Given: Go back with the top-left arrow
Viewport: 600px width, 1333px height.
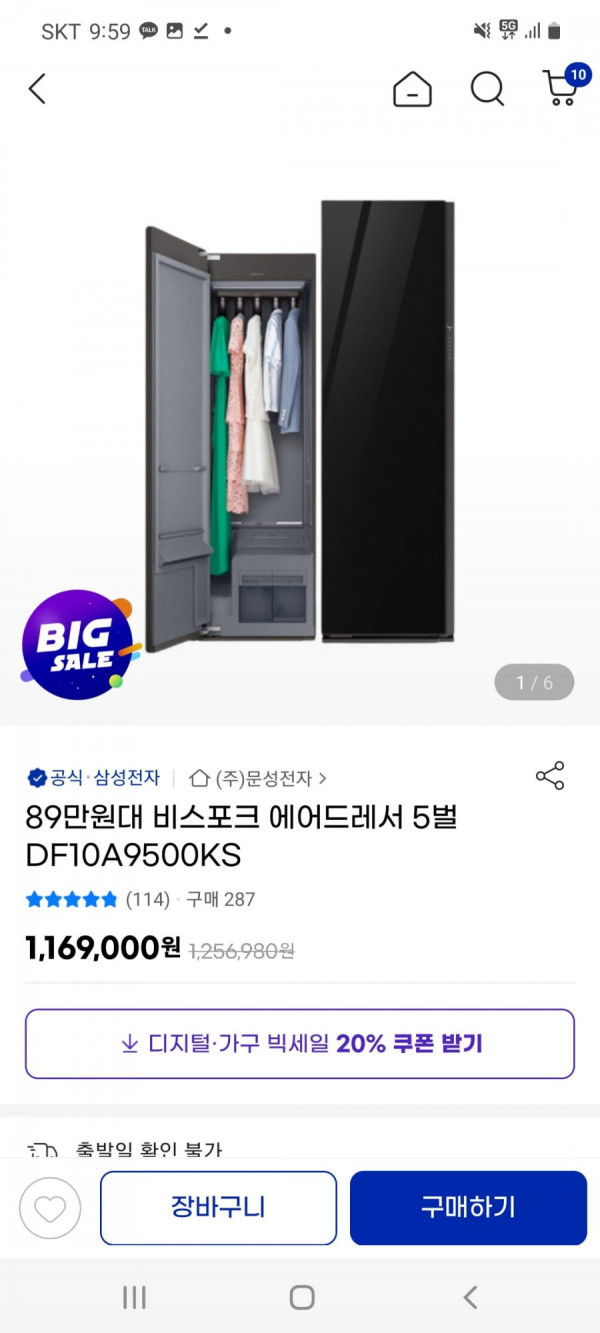Looking at the screenshot, I should pos(37,89).
